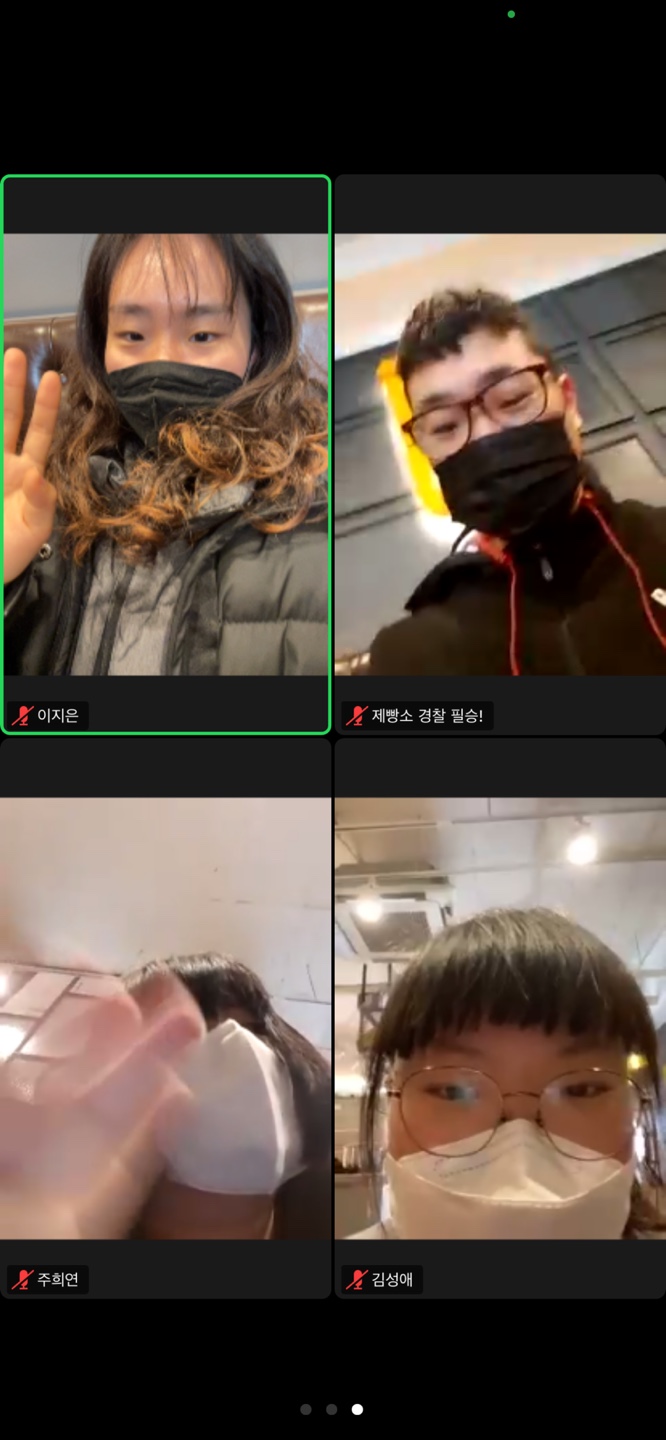Select 이지은's video tile
666x1440 pixels.
tap(166, 455)
